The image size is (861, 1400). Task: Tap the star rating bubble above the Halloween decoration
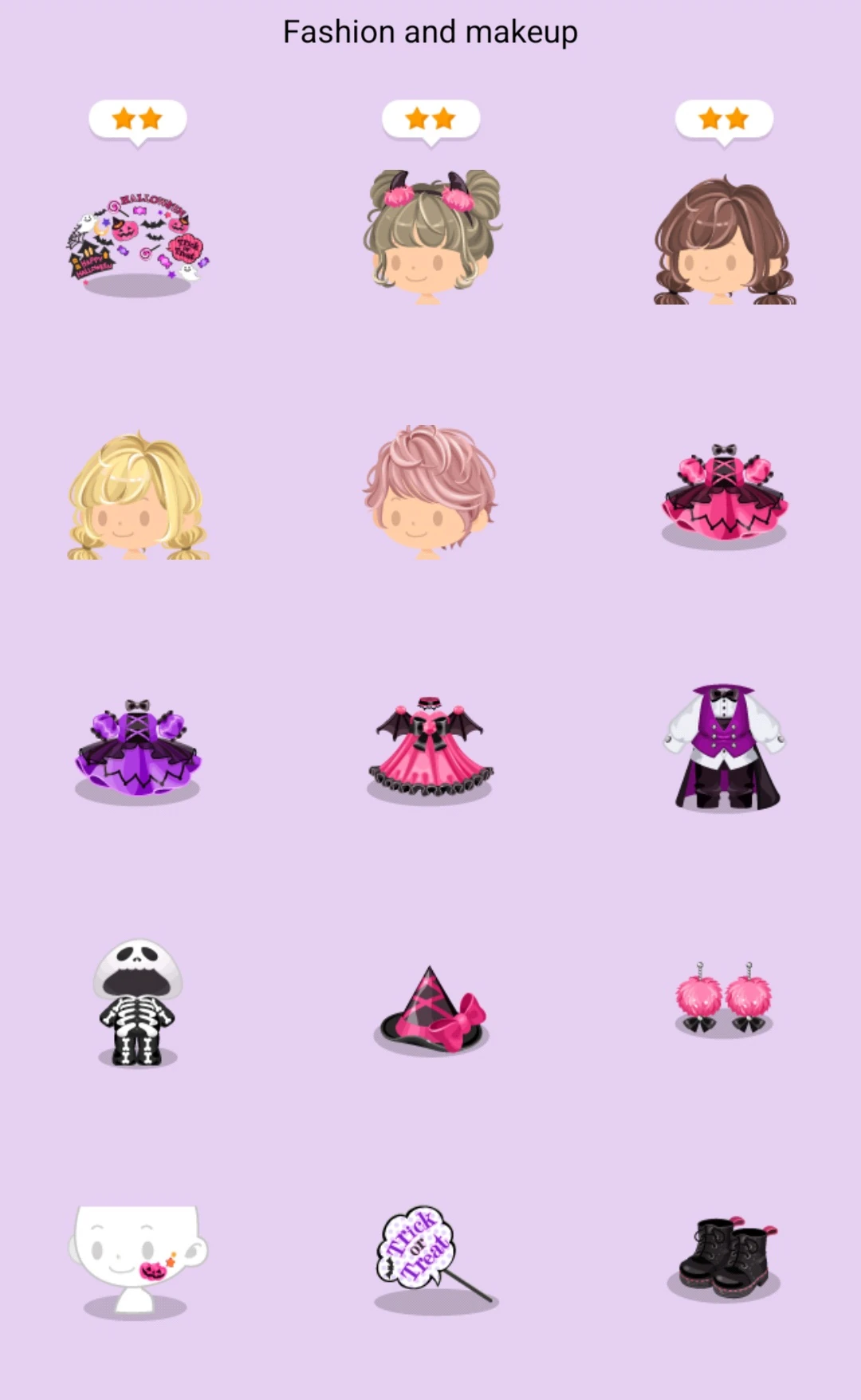coord(137,118)
